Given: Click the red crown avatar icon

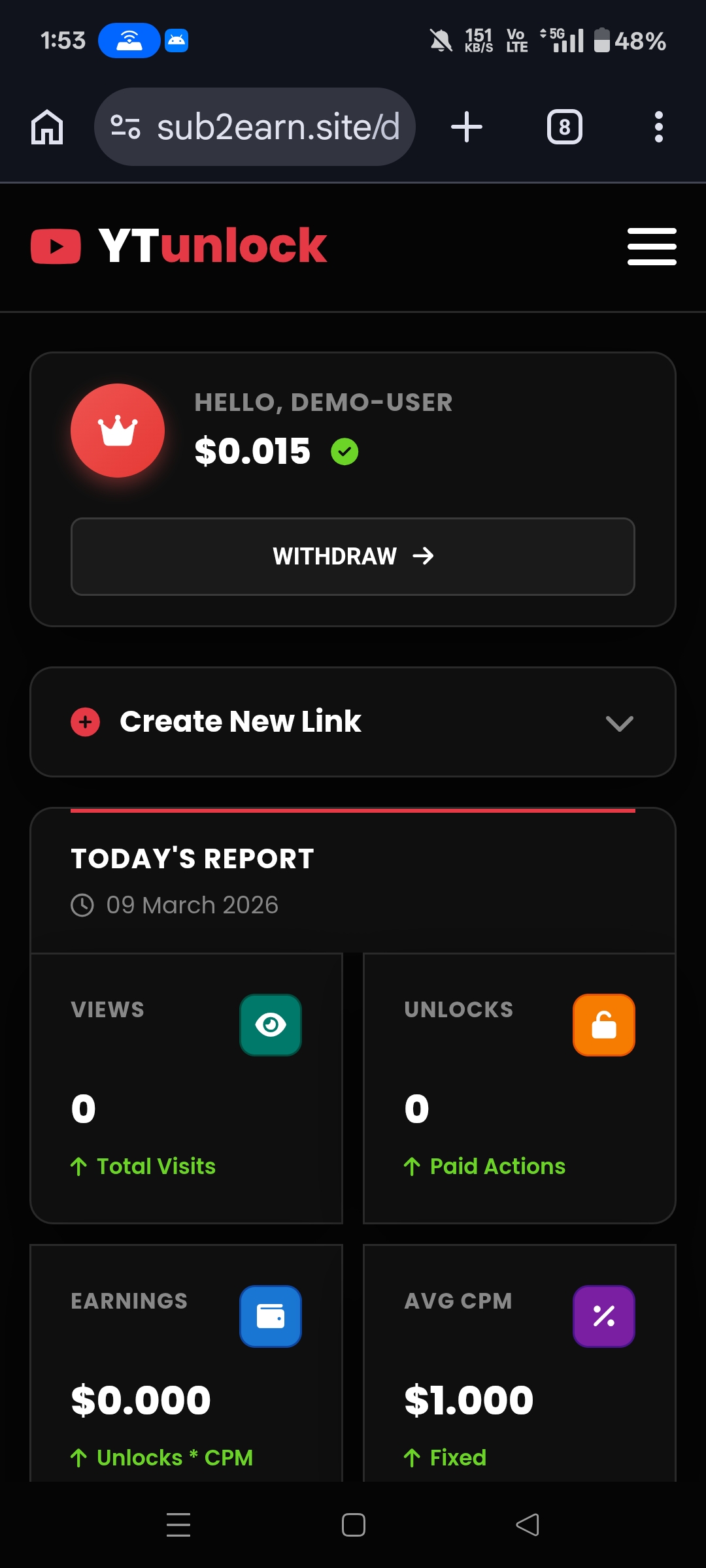Looking at the screenshot, I should point(118,430).
